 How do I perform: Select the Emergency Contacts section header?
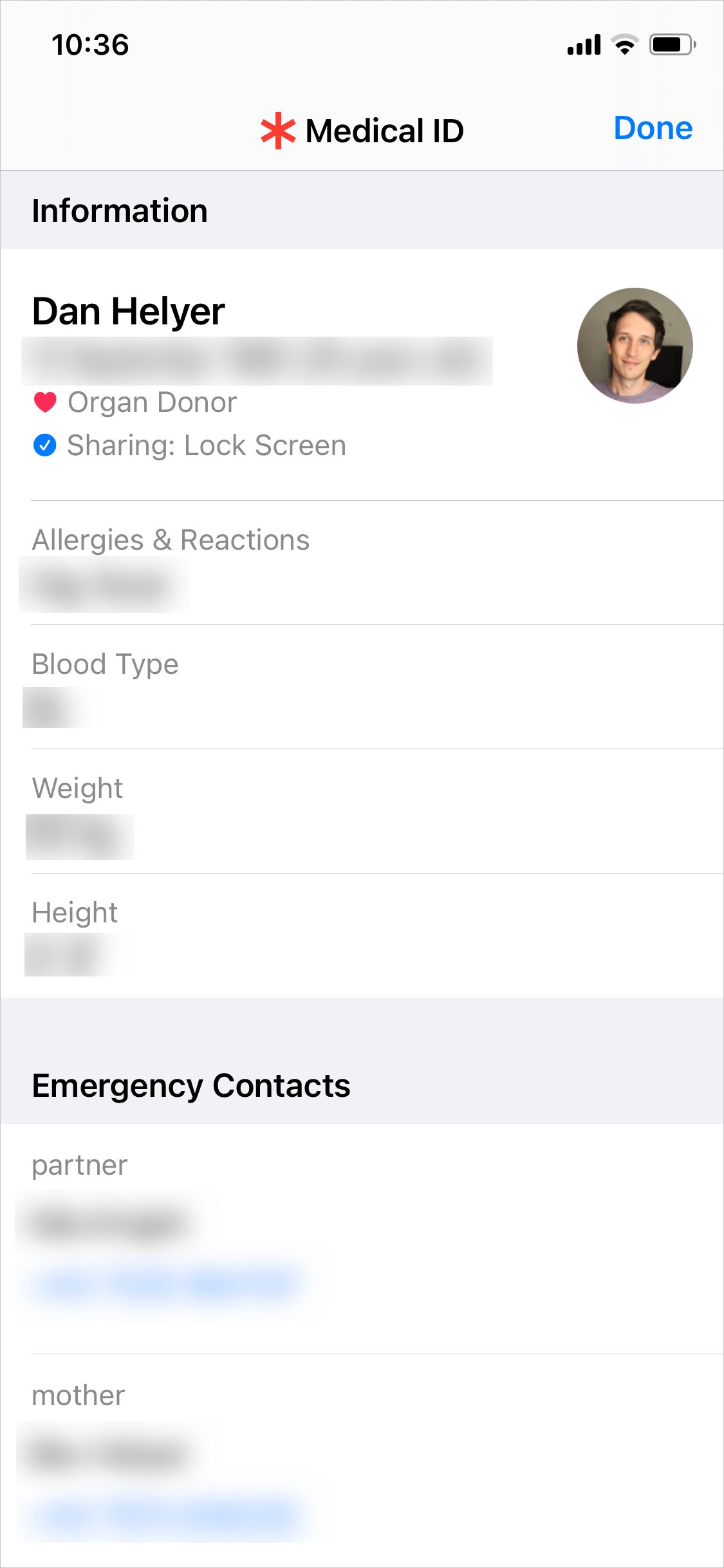pos(191,1085)
